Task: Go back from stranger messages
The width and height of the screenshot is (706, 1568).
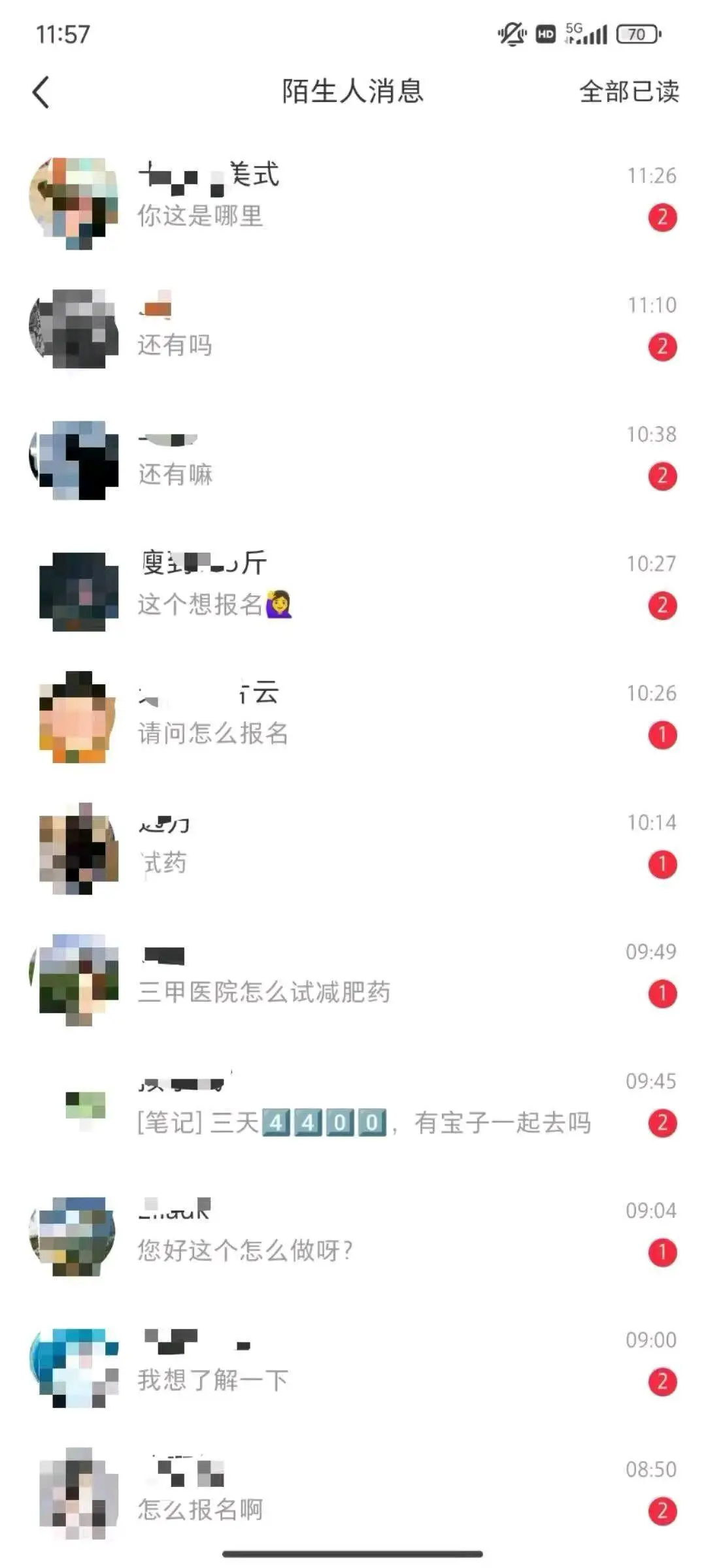Action: point(41,92)
